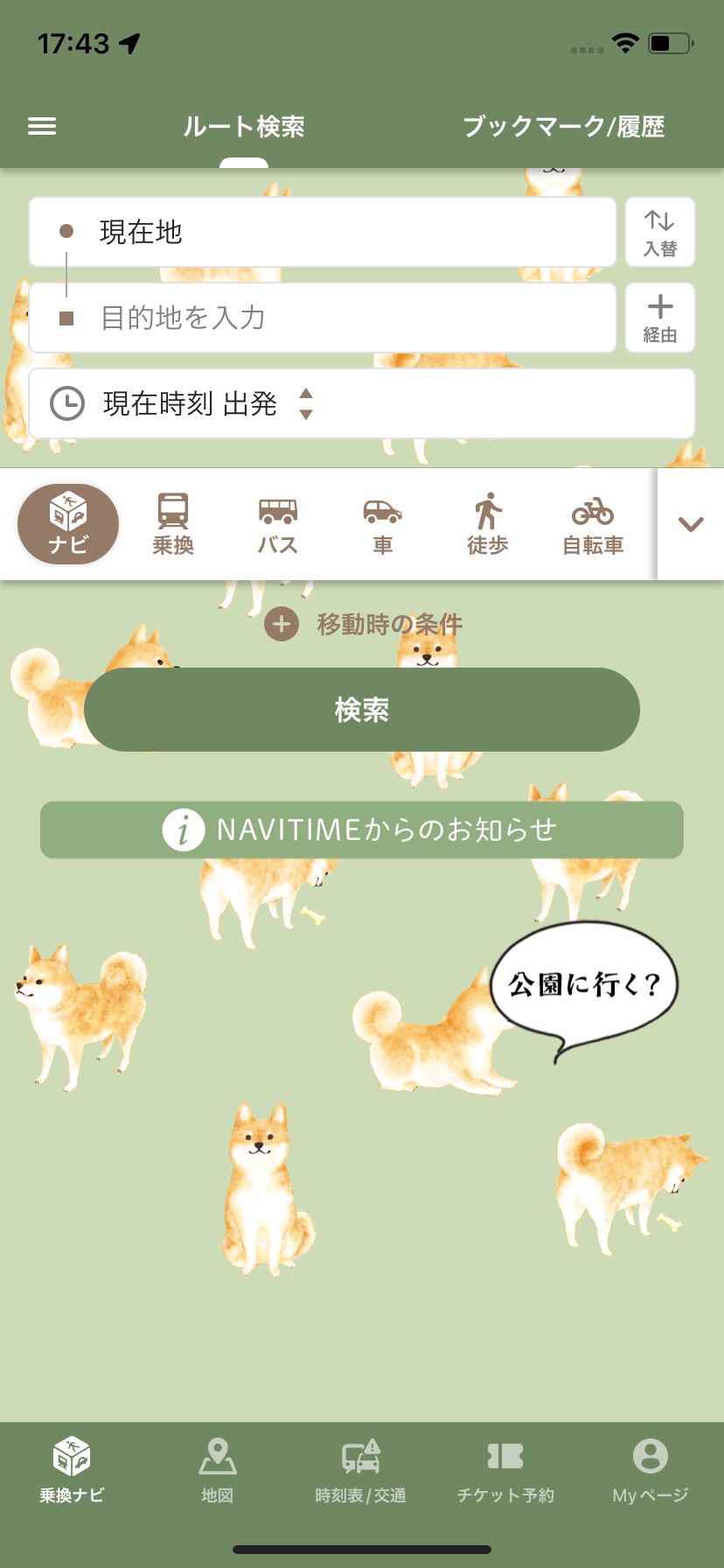
Task: Open NAVITIMEからのお知らせ notice
Action: coord(361,829)
